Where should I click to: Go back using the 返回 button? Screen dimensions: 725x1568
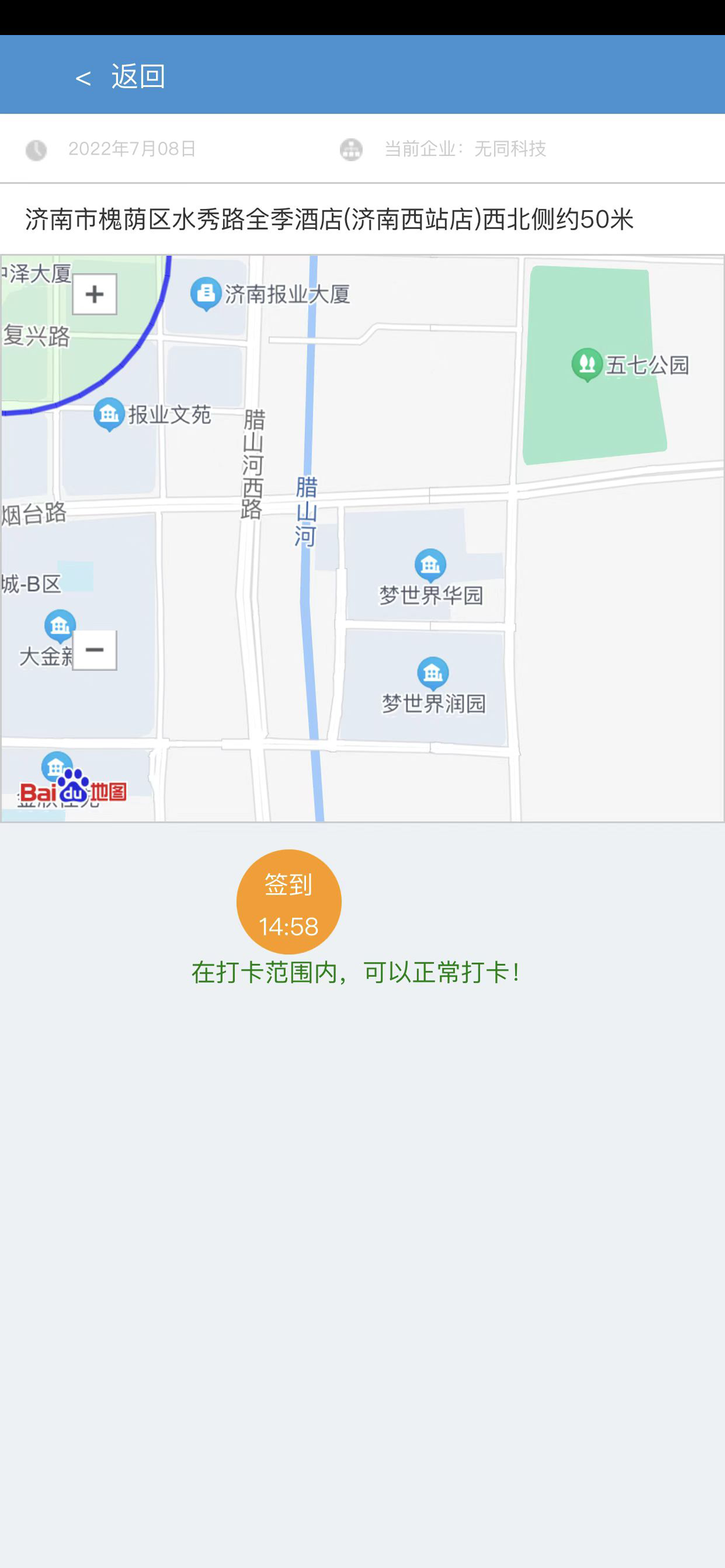120,77
